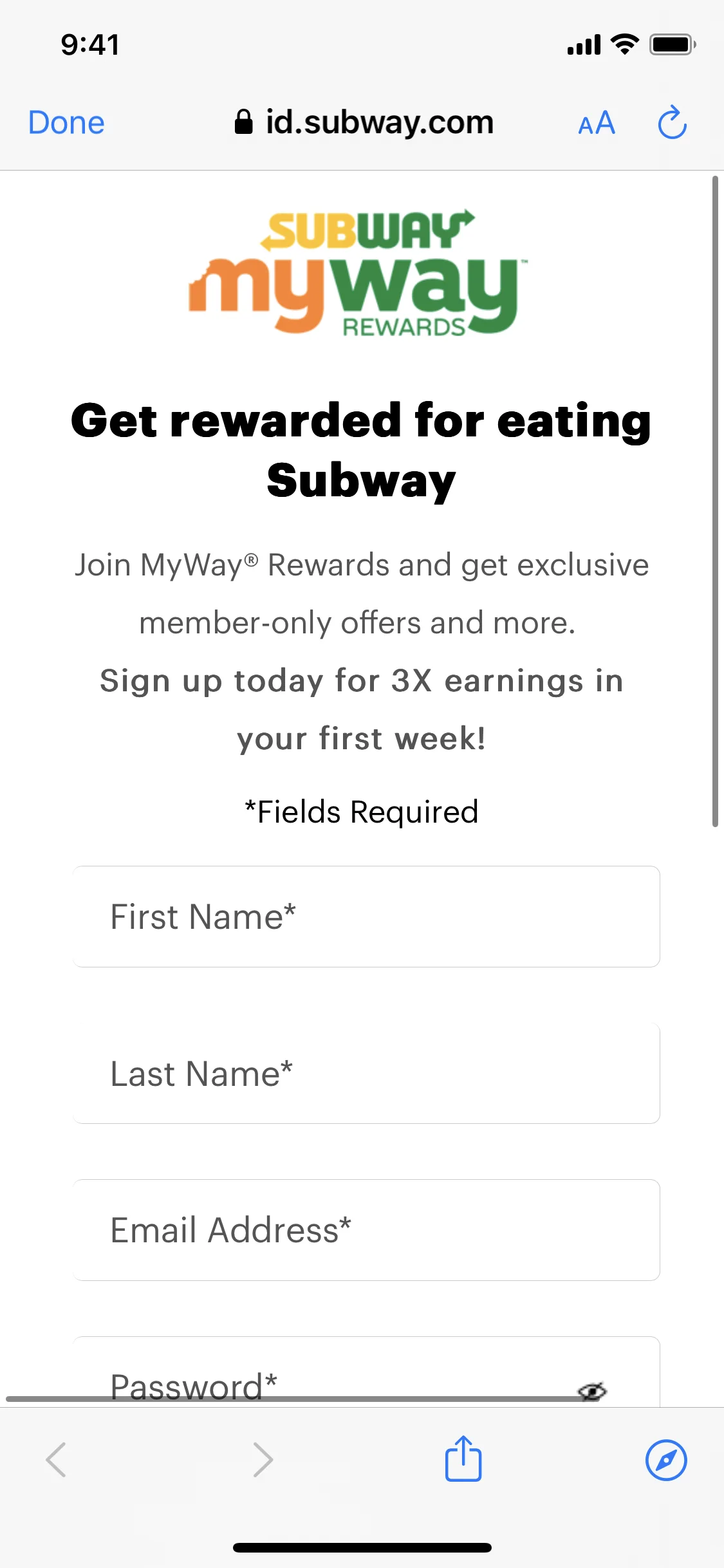Open the Share sheet

pos(463,1459)
